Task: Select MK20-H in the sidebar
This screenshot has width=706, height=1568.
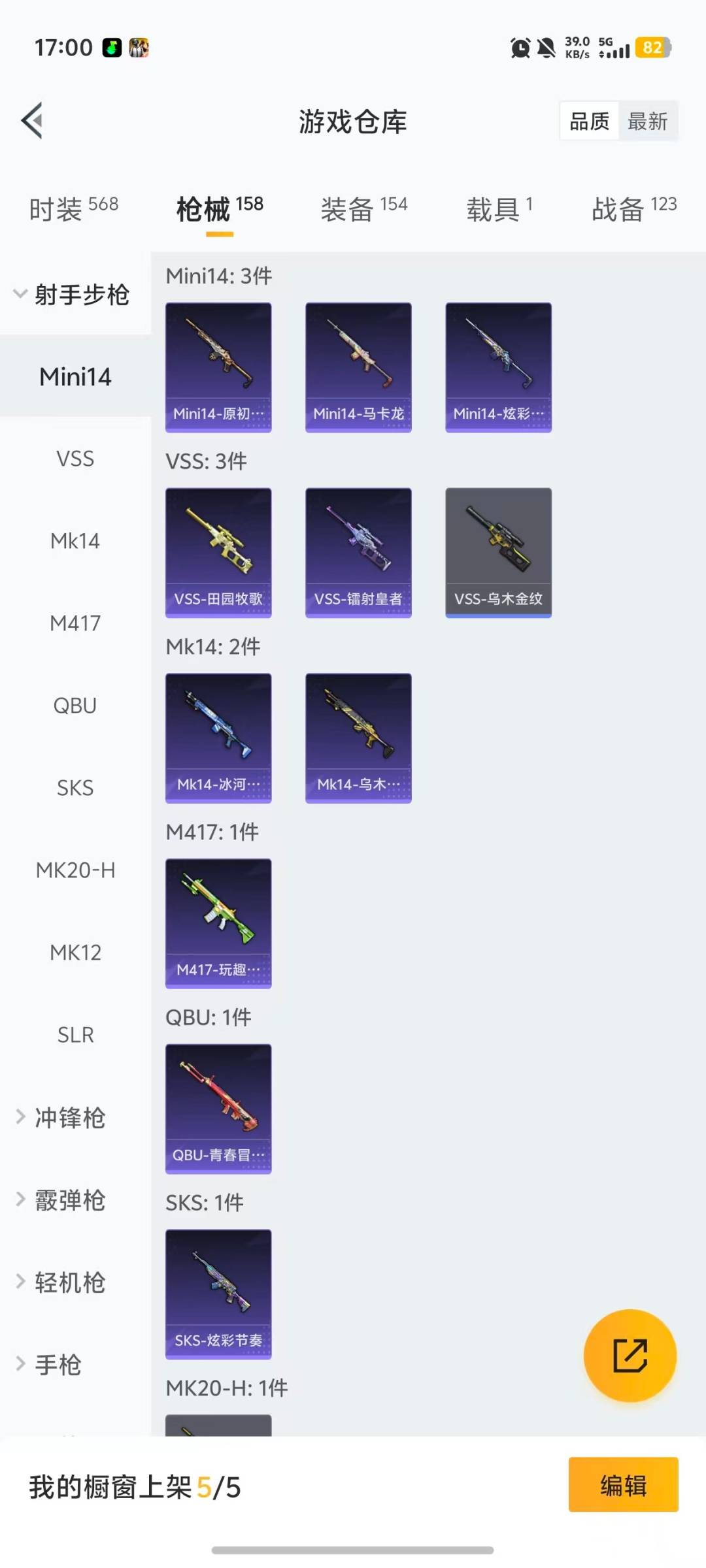Action: click(x=75, y=870)
